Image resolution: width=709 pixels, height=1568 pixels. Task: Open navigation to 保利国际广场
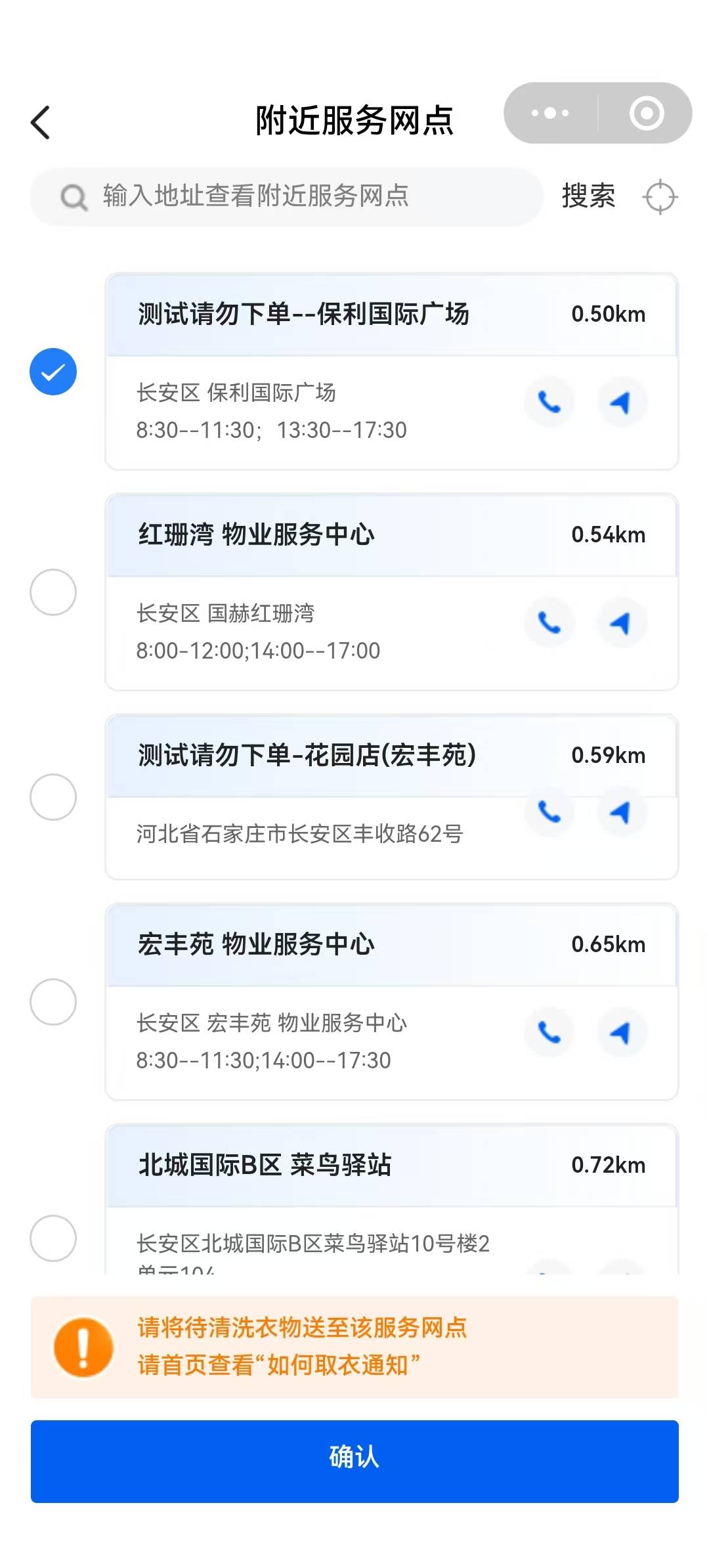(x=622, y=401)
